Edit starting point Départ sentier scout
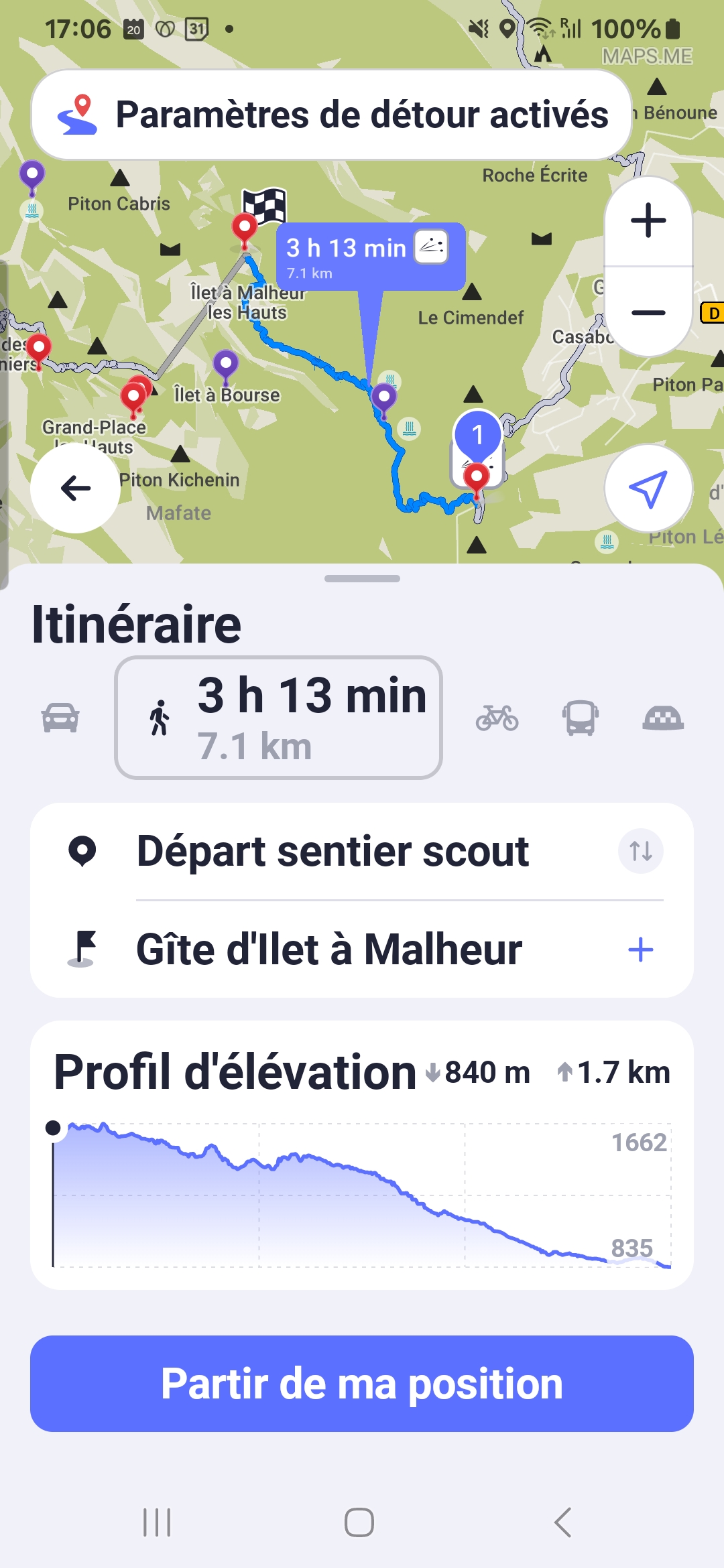Image resolution: width=724 pixels, height=1568 pixels. (333, 851)
